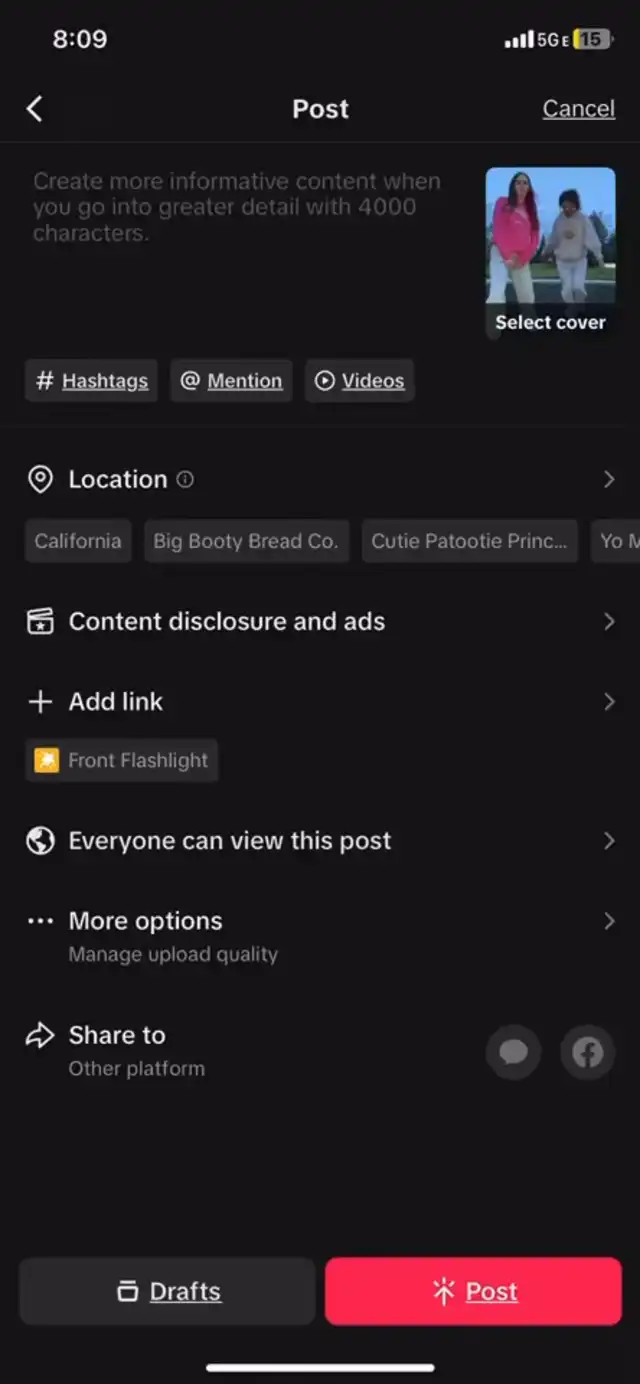The width and height of the screenshot is (640, 1384).
Task: Open Select cover on the video thumbnail
Action: [550, 254]
